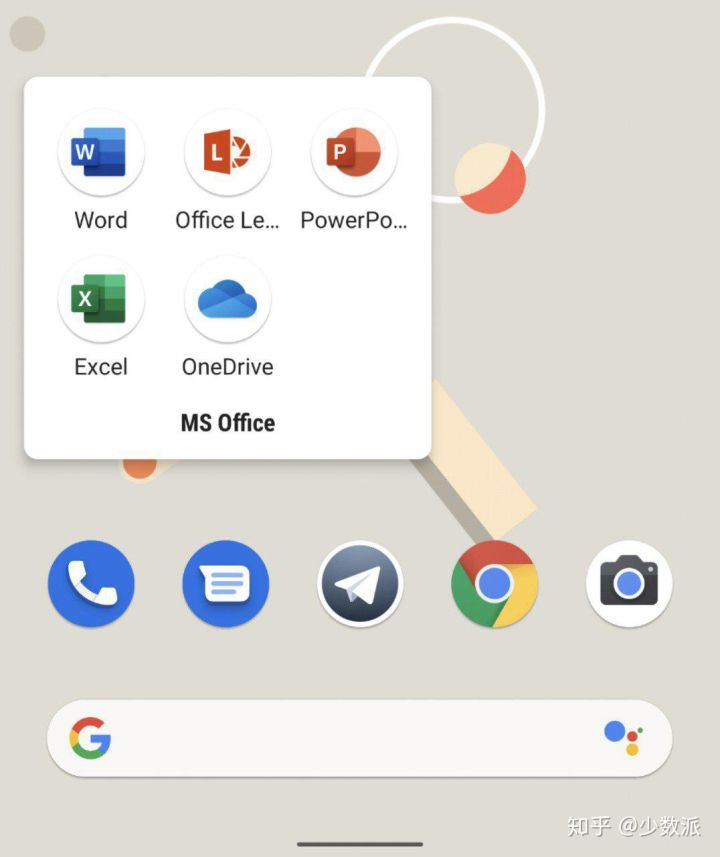
Task: Open the PowerPoint app
Action: tap(354, 153)
